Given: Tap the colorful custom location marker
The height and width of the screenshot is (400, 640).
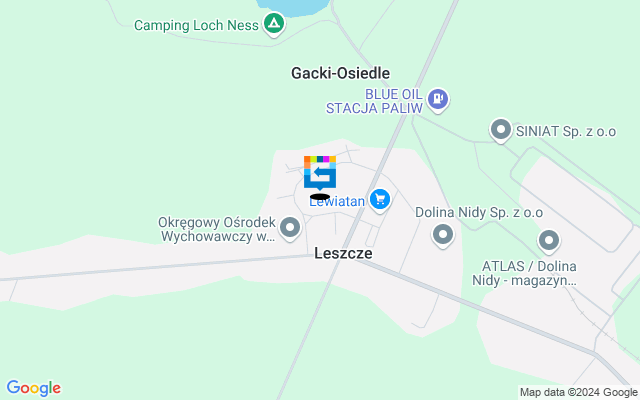Looking at the screenshot, I should [320, 174].
